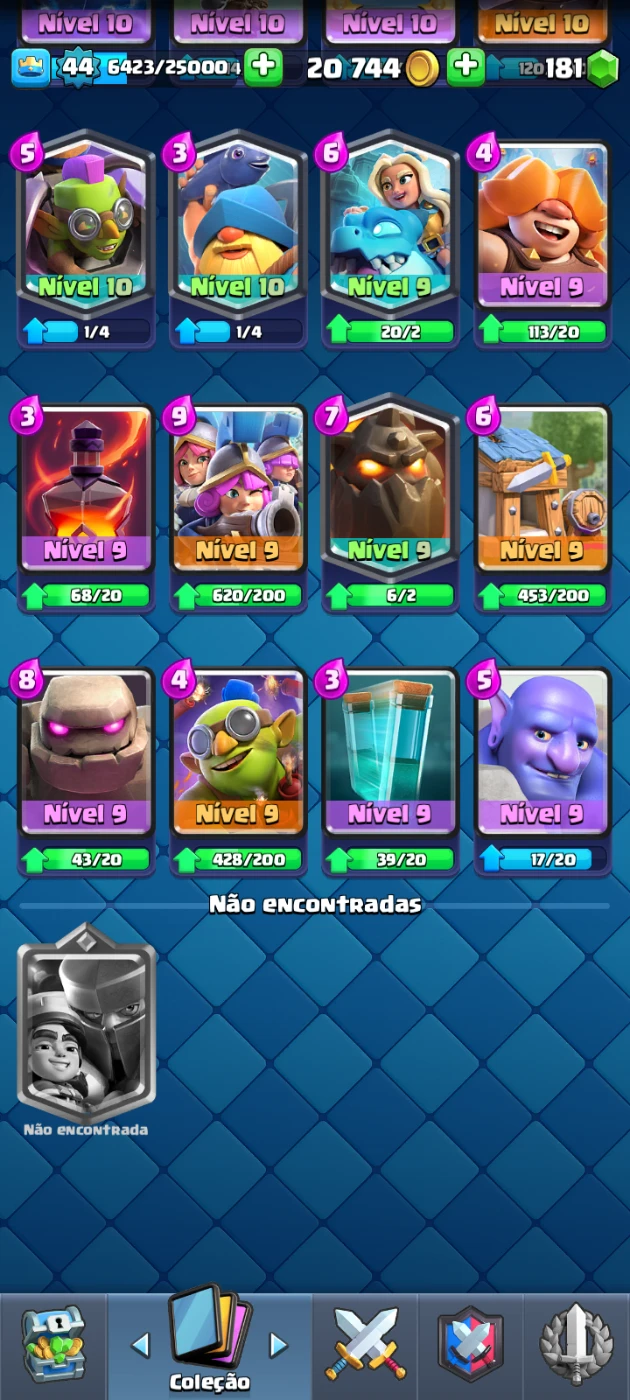Tap the green plus next to gold coins
Image resolution: width=630 pixels, height=1400 pixels.
pyautogui.click(x=465, y=67)
